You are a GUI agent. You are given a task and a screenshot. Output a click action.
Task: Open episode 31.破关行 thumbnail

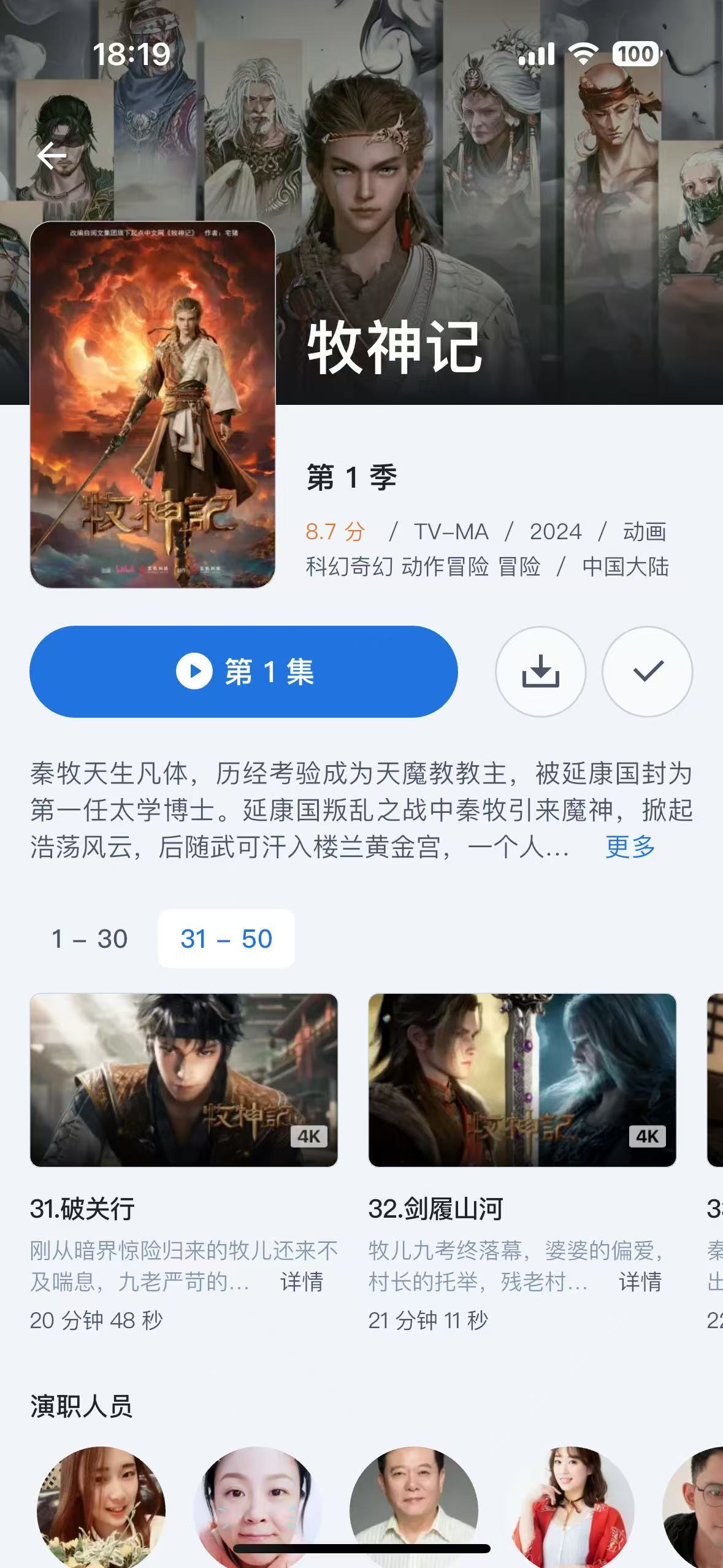coord(184,1080)
